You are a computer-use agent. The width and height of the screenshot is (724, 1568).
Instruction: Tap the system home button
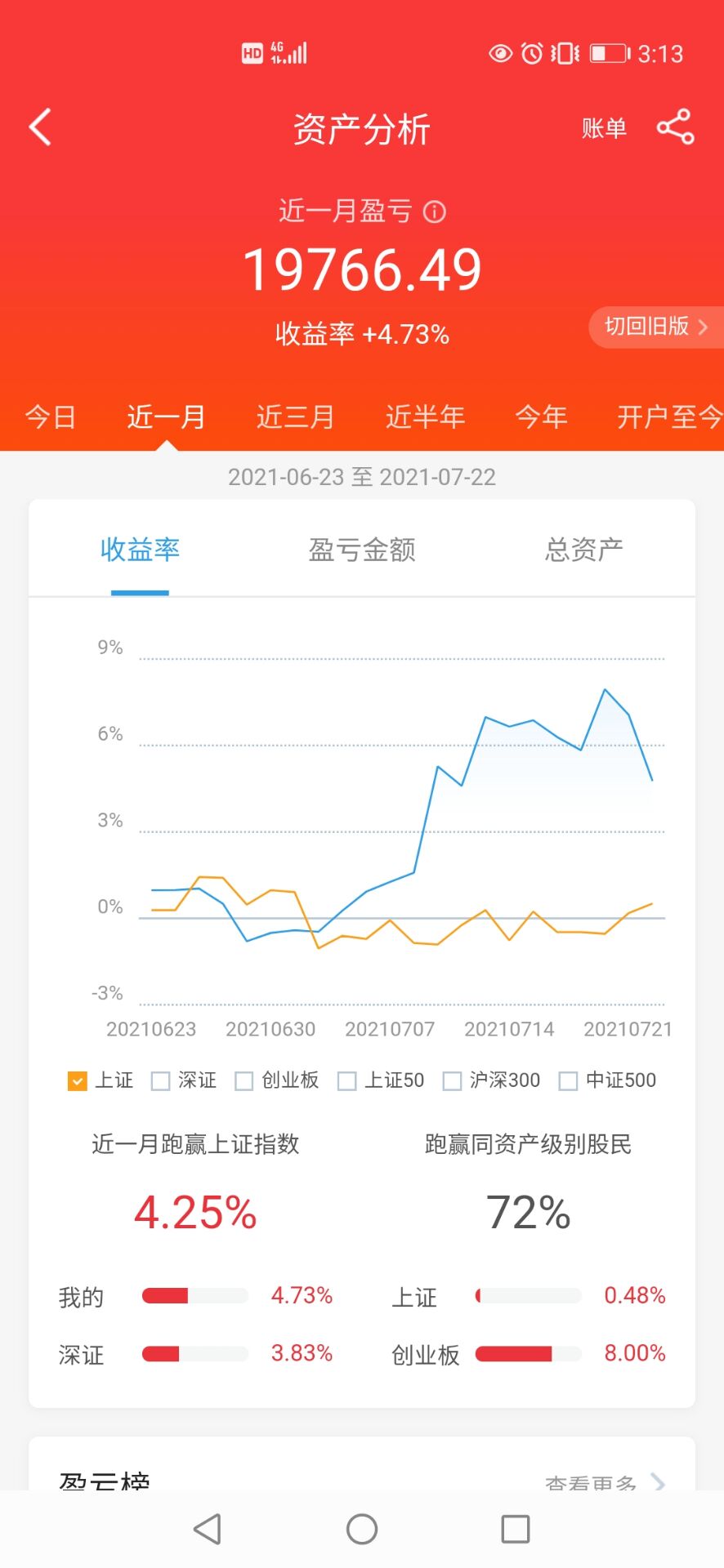[x=362, y=1529]
